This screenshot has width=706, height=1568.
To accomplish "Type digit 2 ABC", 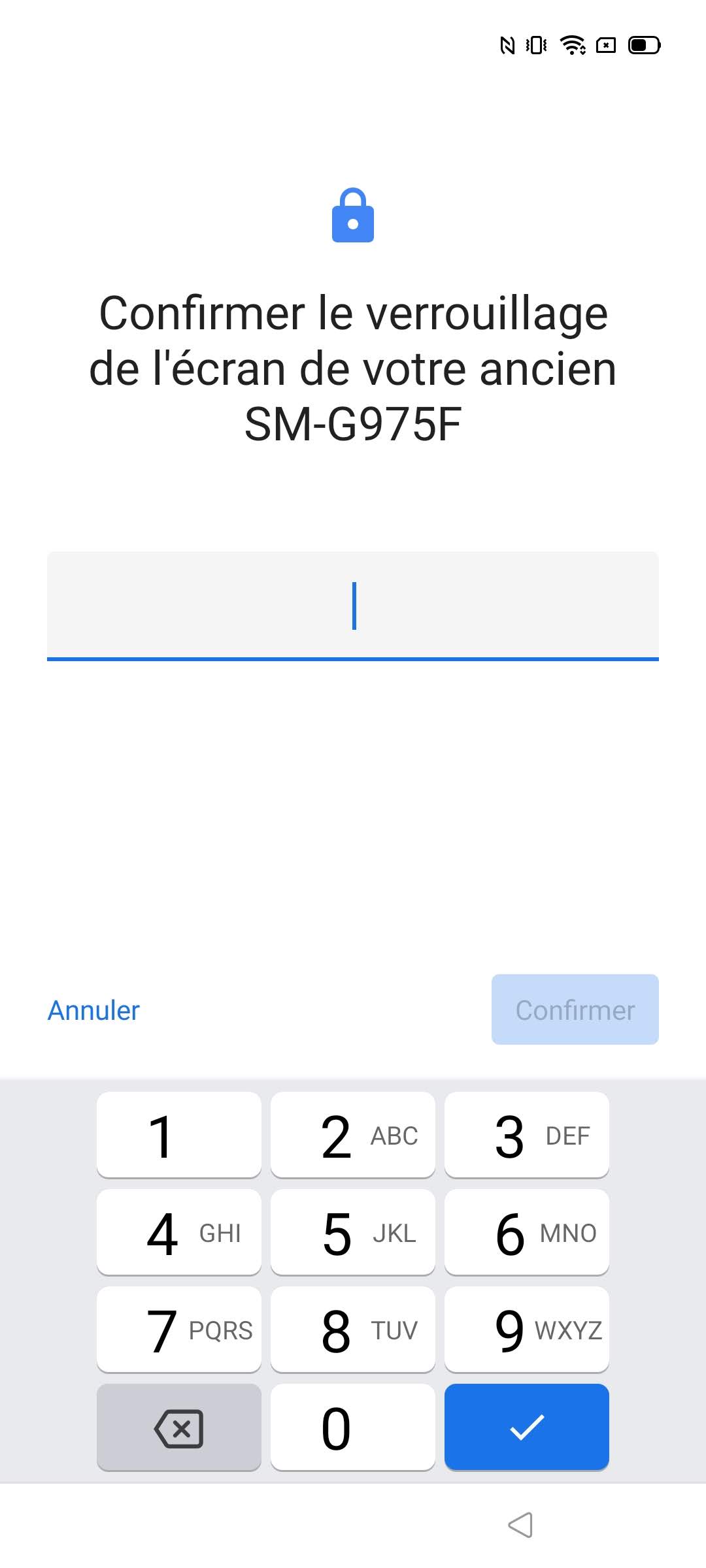I will tap(353, 1135).
